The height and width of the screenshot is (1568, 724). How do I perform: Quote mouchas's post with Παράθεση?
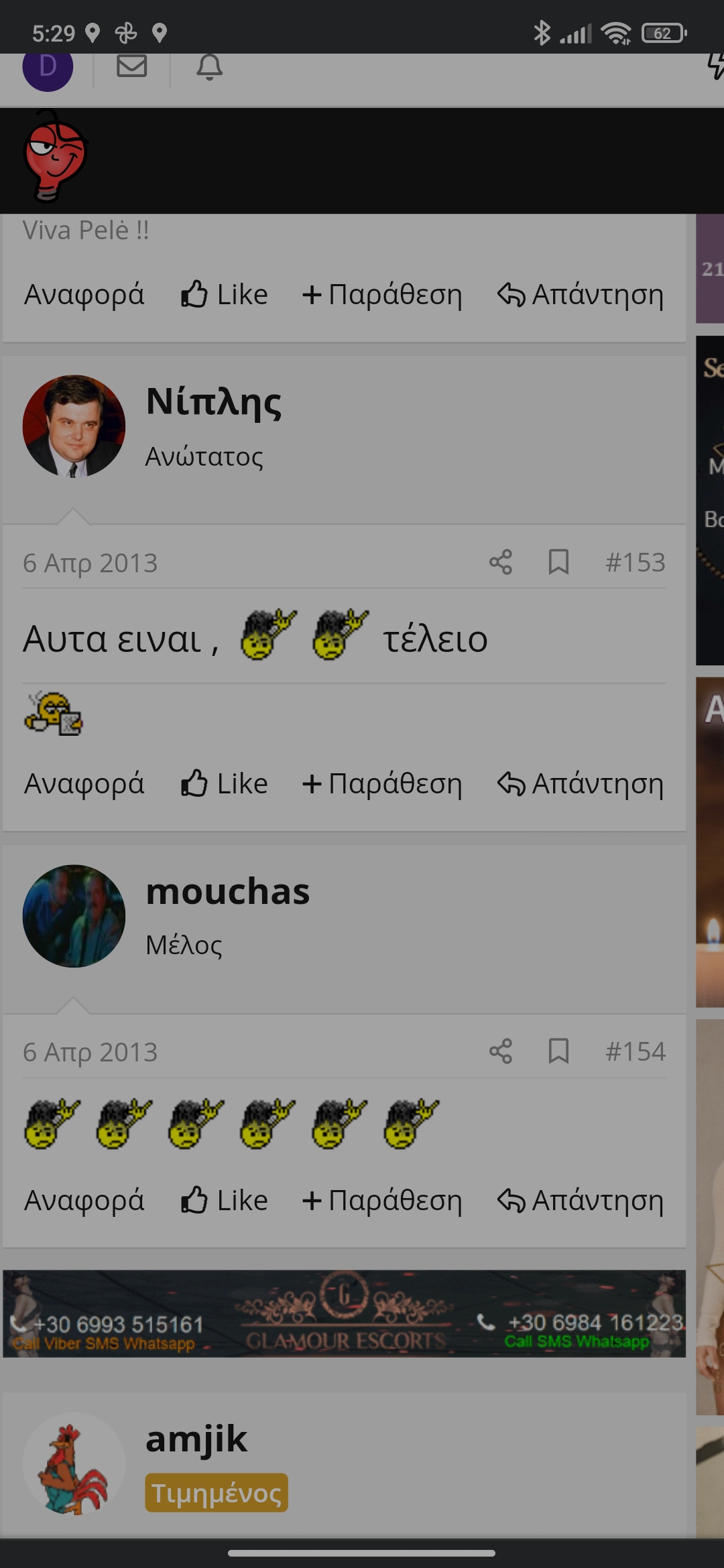click(x=382, y=1200)
